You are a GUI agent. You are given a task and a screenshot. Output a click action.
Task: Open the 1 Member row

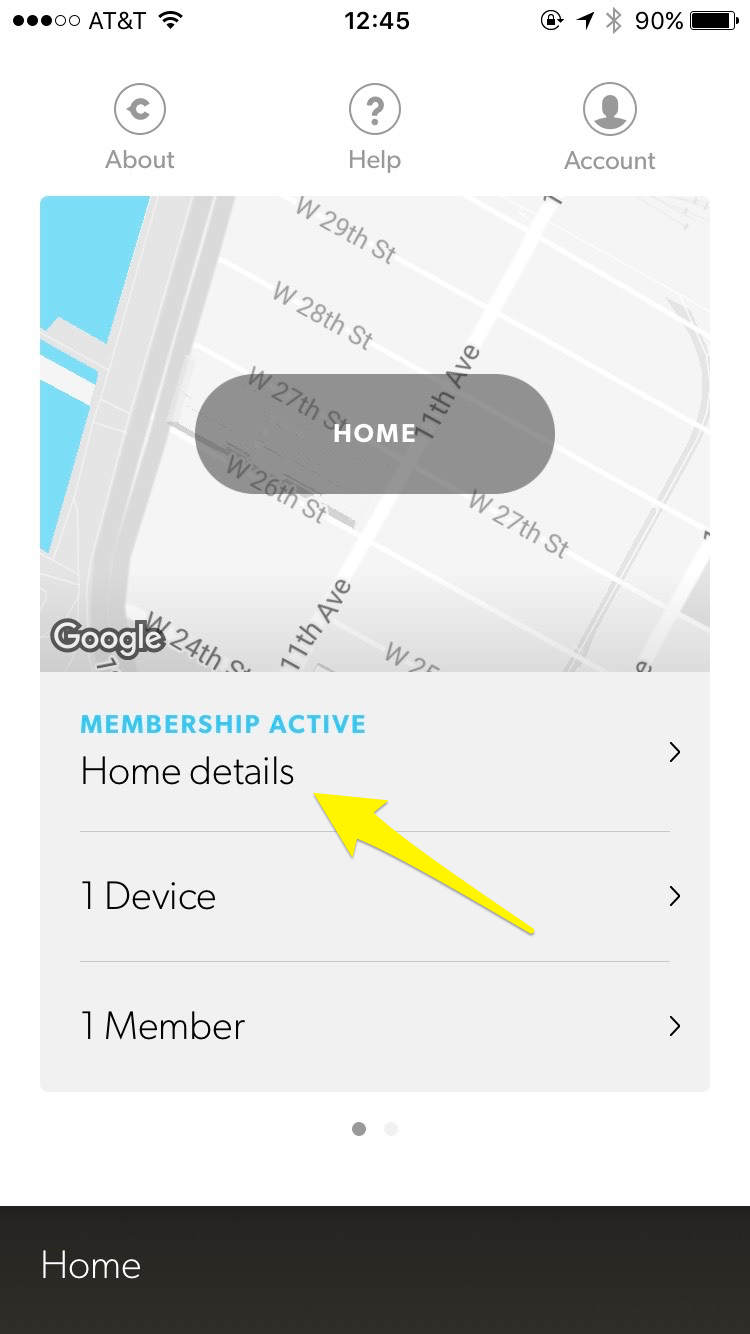374,1026
